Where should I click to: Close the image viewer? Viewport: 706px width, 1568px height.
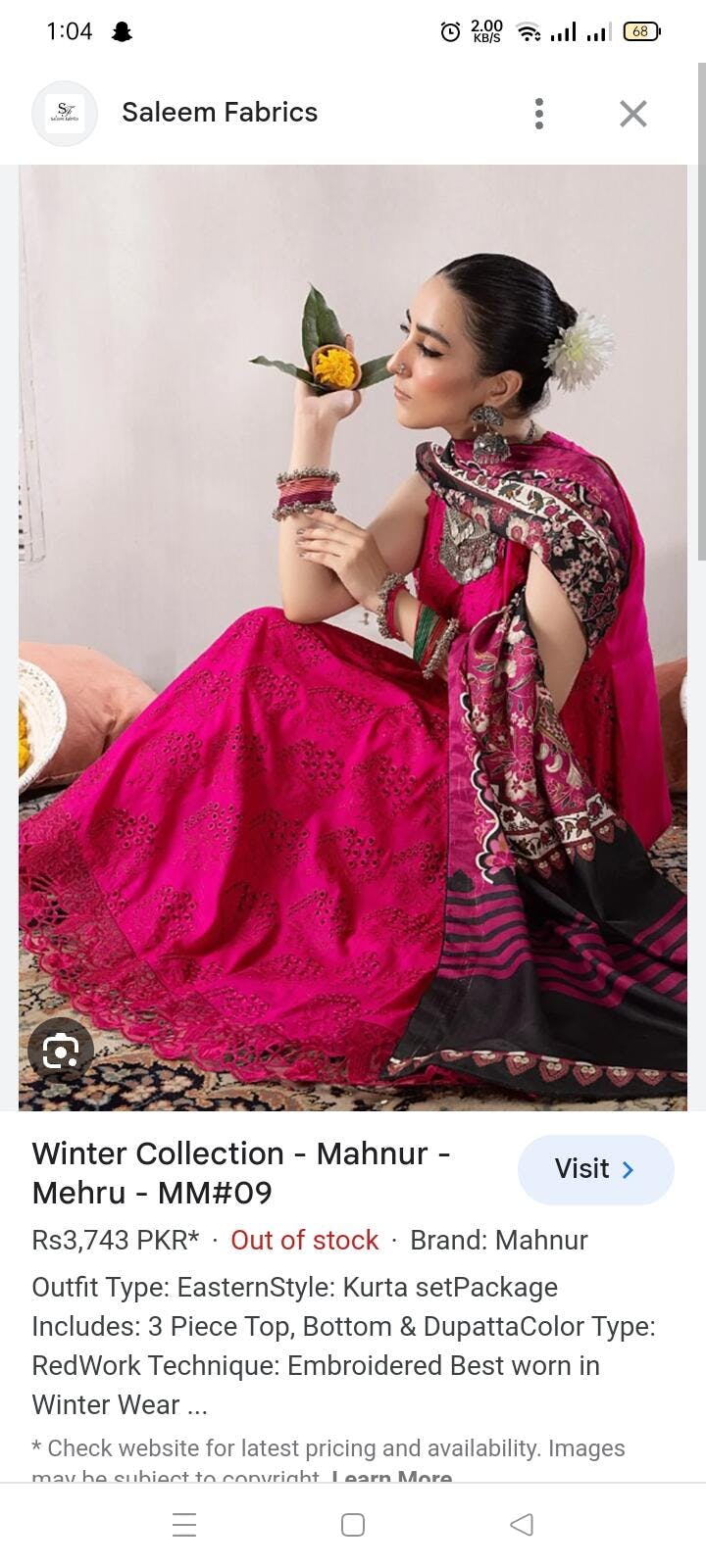pyautogui.click(x=632, y=114)
